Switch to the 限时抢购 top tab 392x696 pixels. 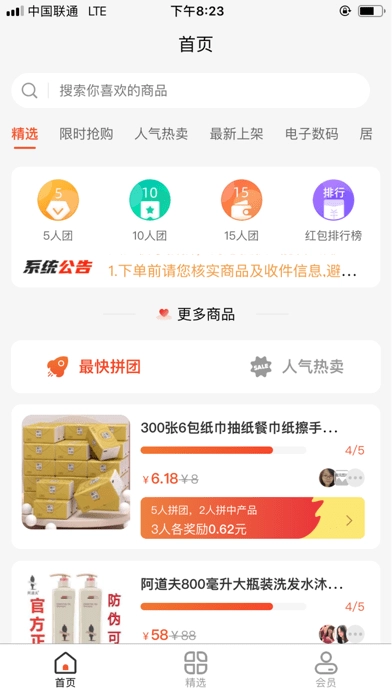click(x=86, y=134)
